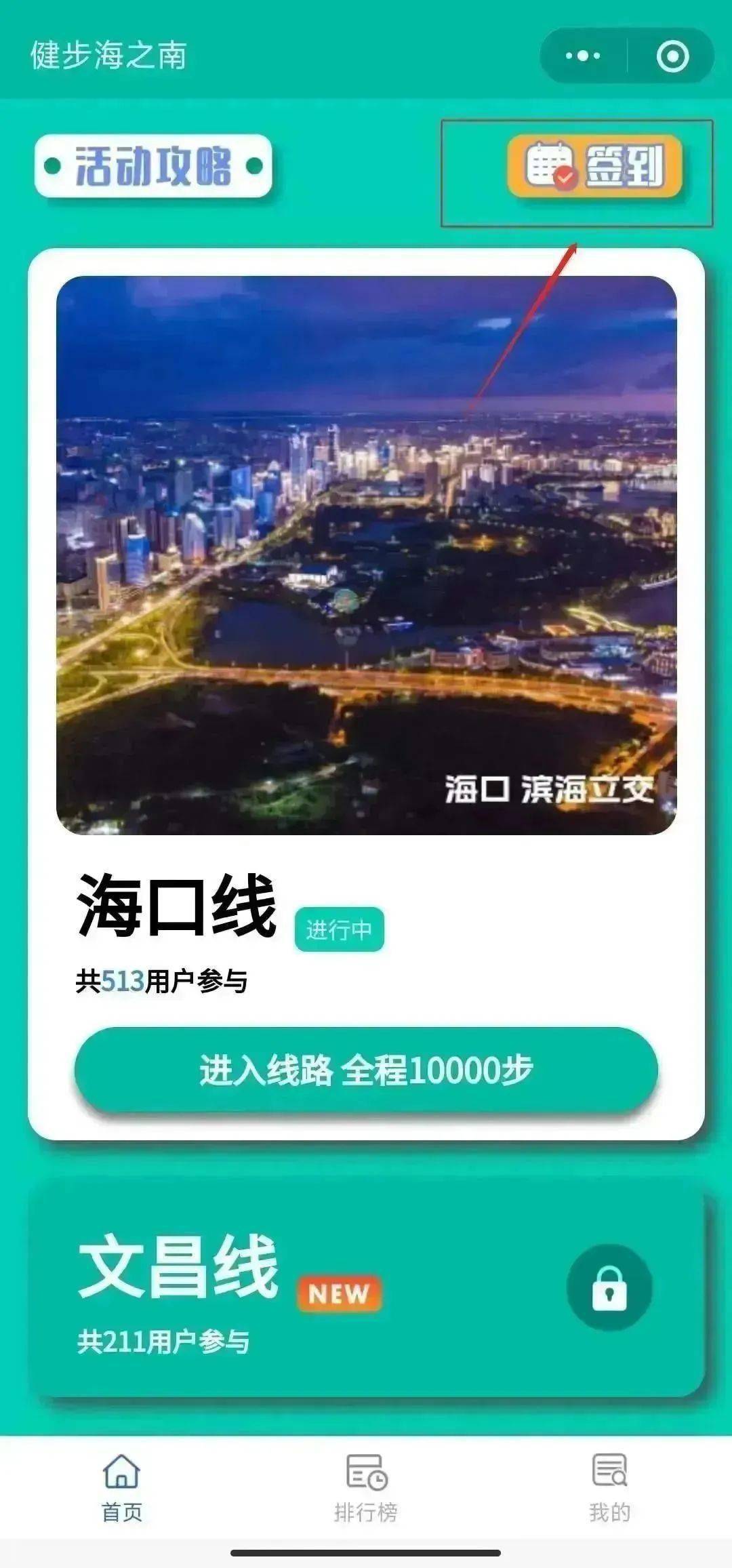
Task: Enter the route via 进入线路 全程10000步
Action: coord(366,1070)
